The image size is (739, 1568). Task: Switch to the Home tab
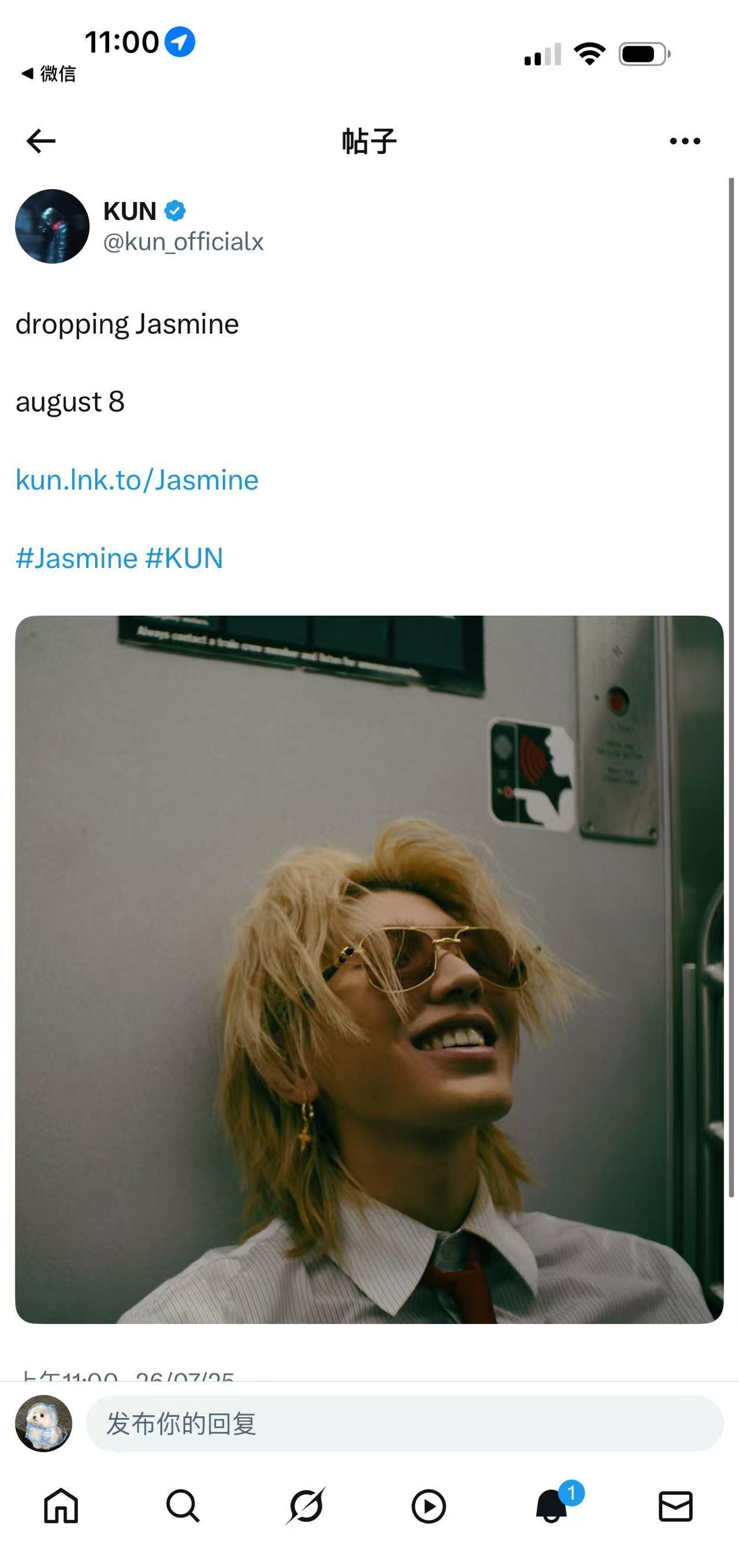(61, 1506)
